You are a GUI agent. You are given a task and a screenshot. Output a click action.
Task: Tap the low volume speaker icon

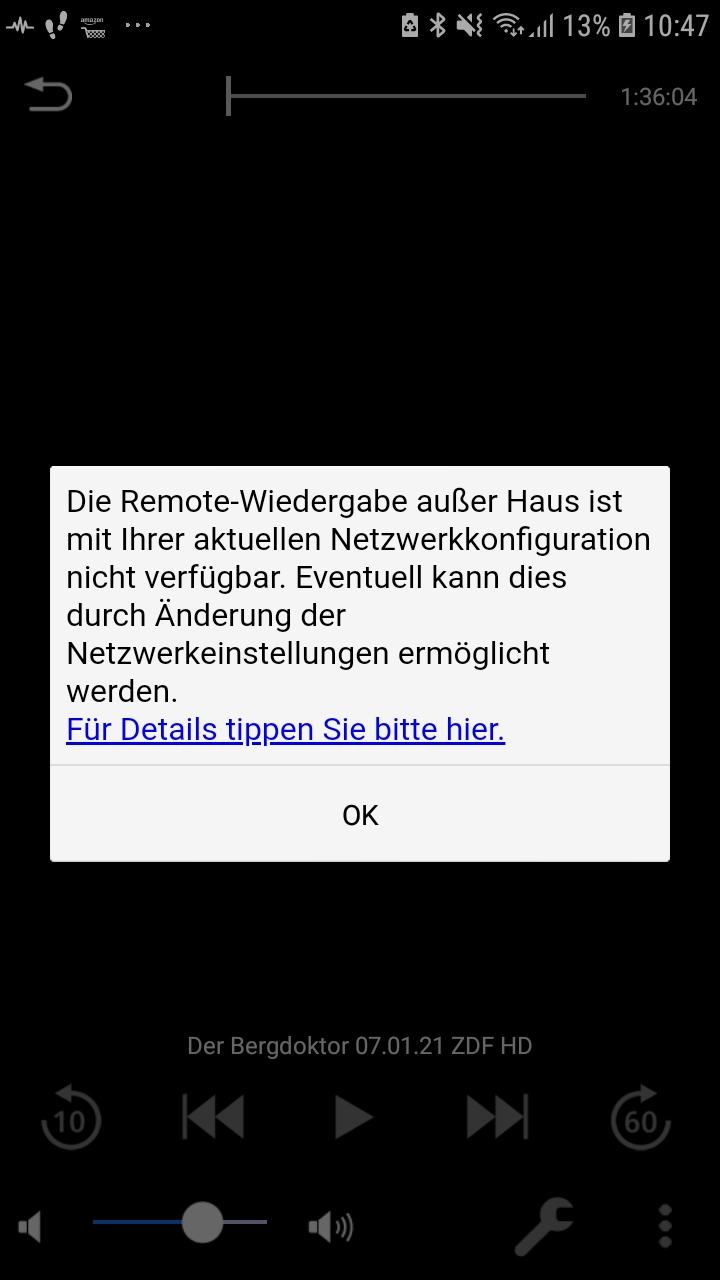tap(30, 1226)
